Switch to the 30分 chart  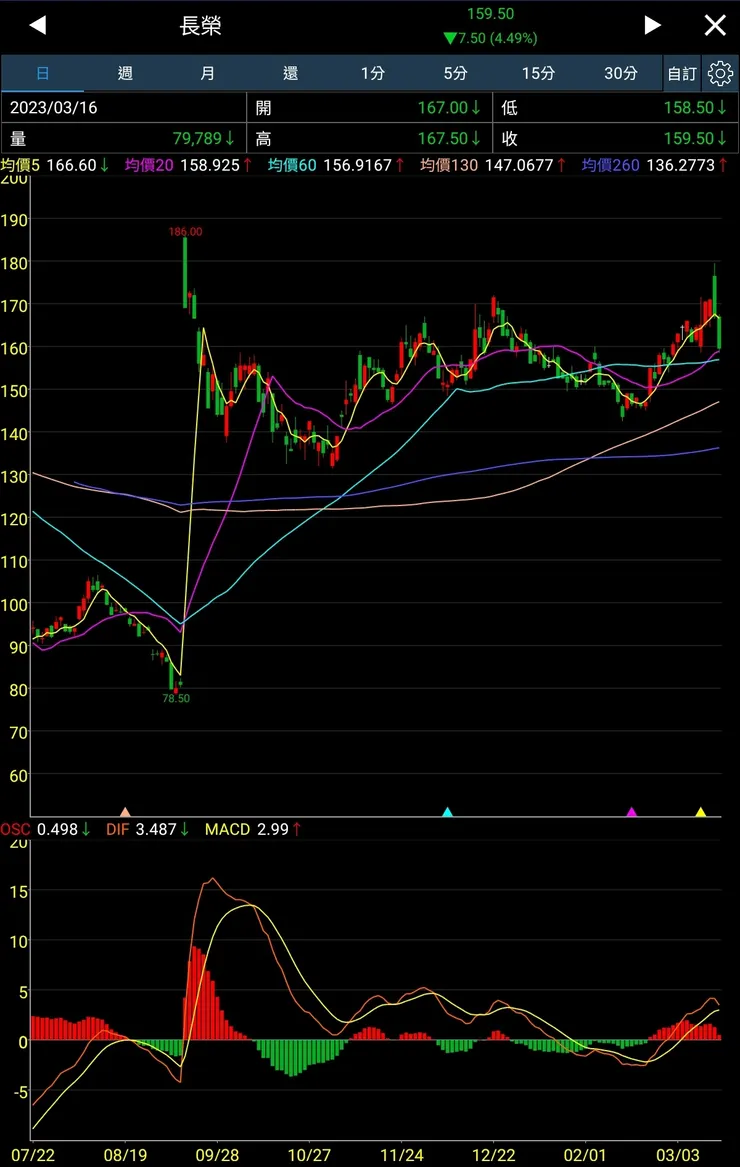620,73
